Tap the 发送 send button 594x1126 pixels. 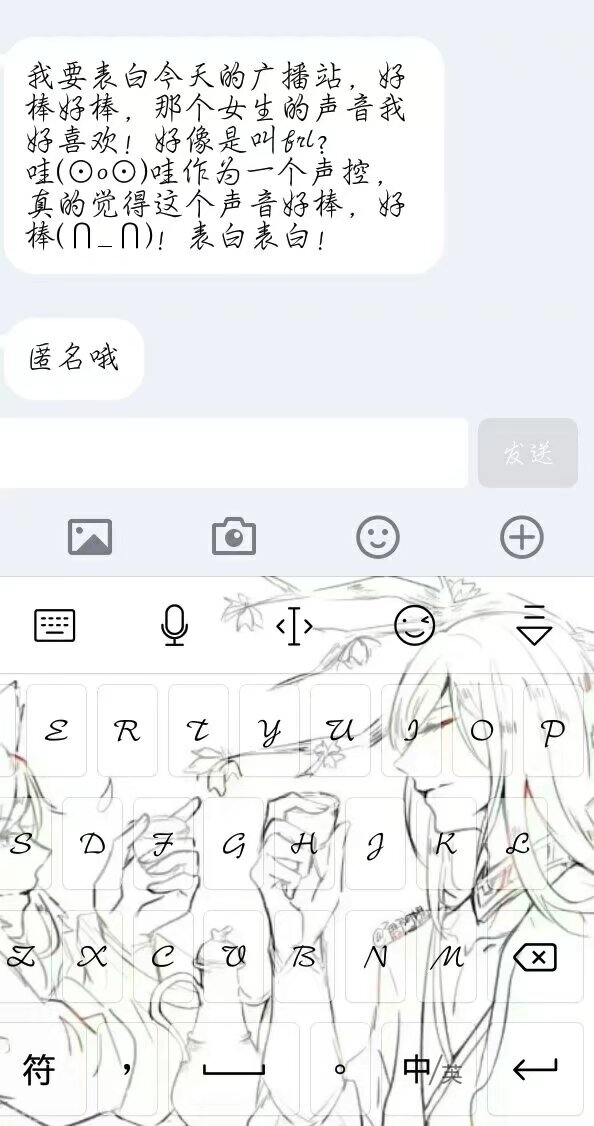[528, 453]
